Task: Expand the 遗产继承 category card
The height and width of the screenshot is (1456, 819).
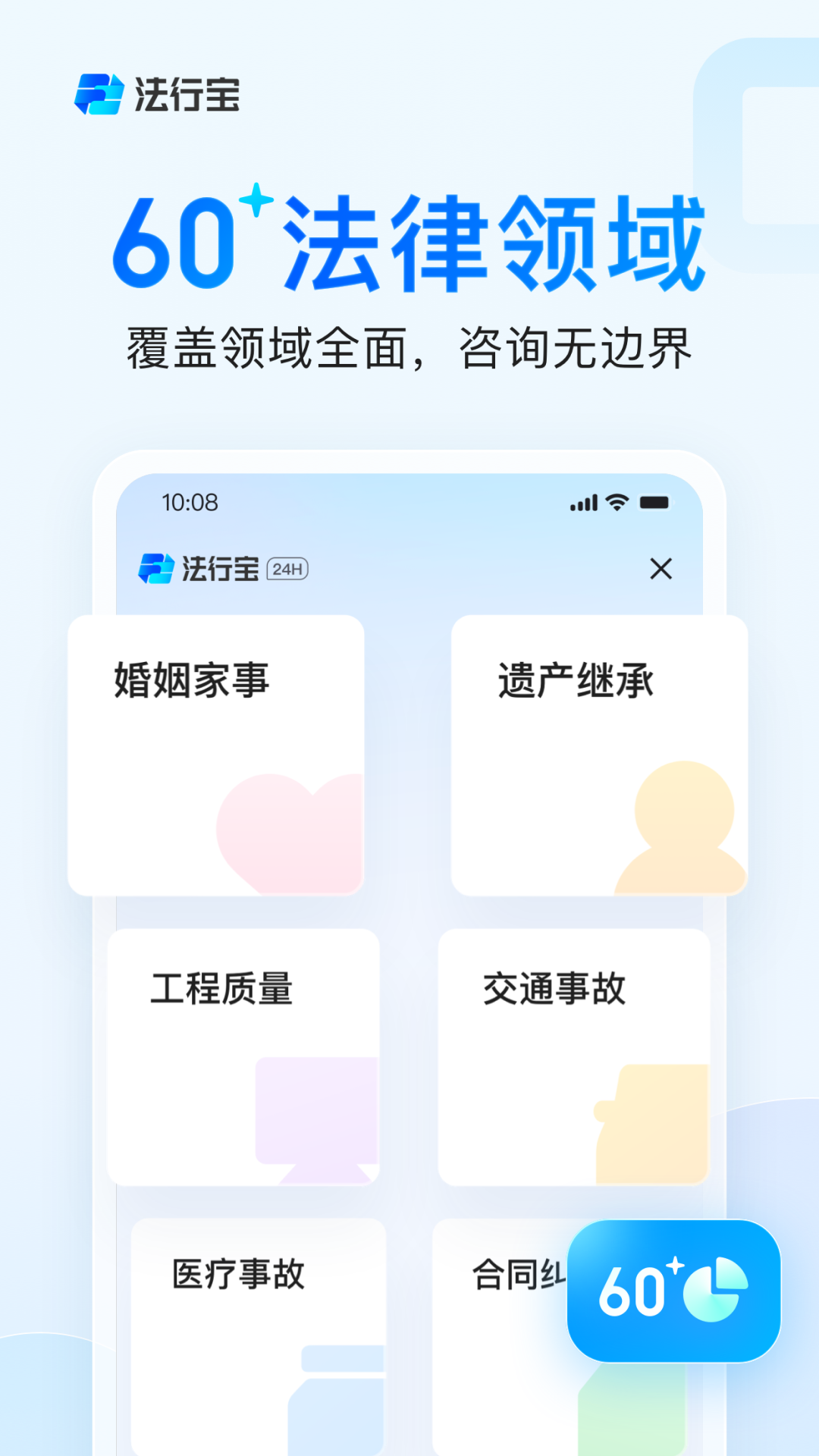Action: click(x=599, y=751)
